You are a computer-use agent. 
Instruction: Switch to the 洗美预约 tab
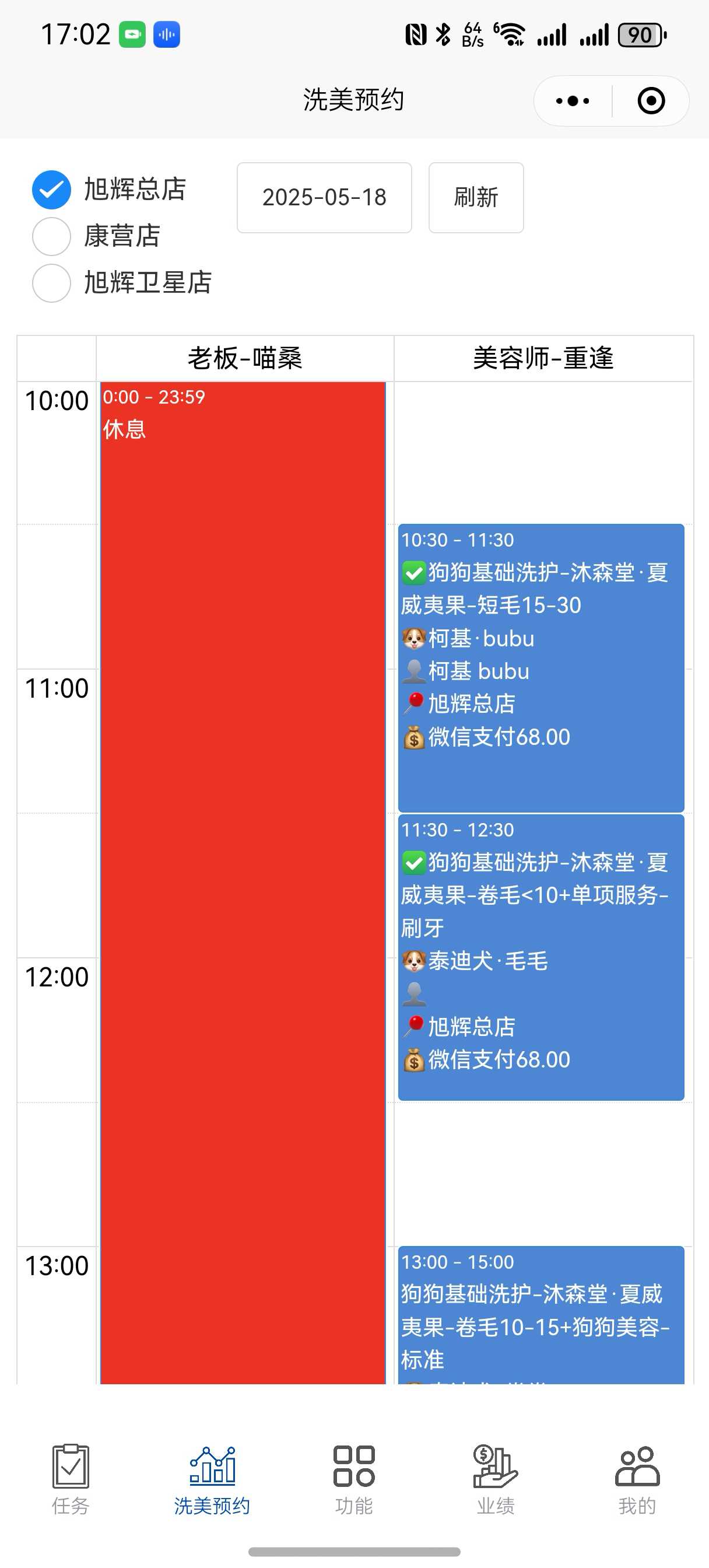[x=212, y=1479]
